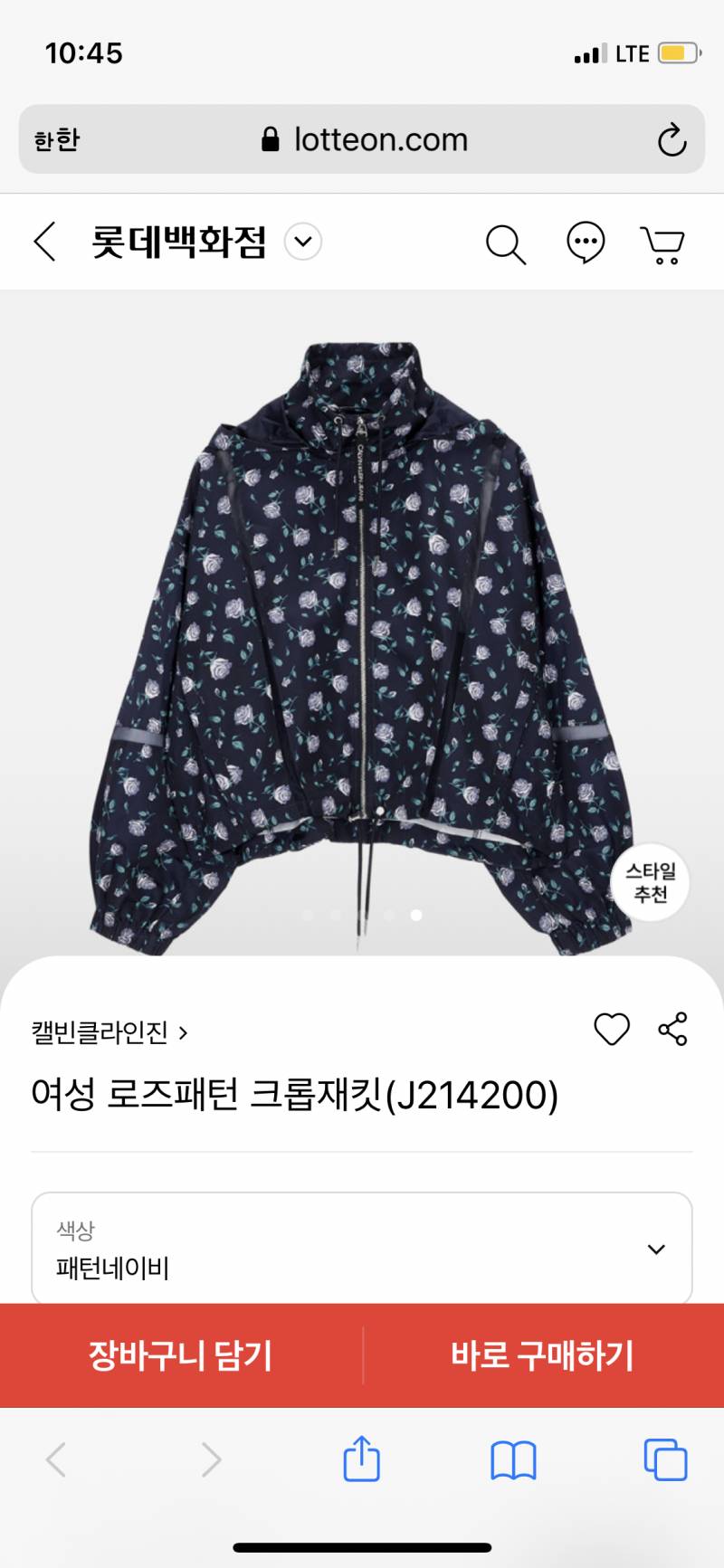The height and width of the screenshot is (1568, 724).
Task: Tap the 스타일 추천 badge on the photo
Action: tap(650, 883)
